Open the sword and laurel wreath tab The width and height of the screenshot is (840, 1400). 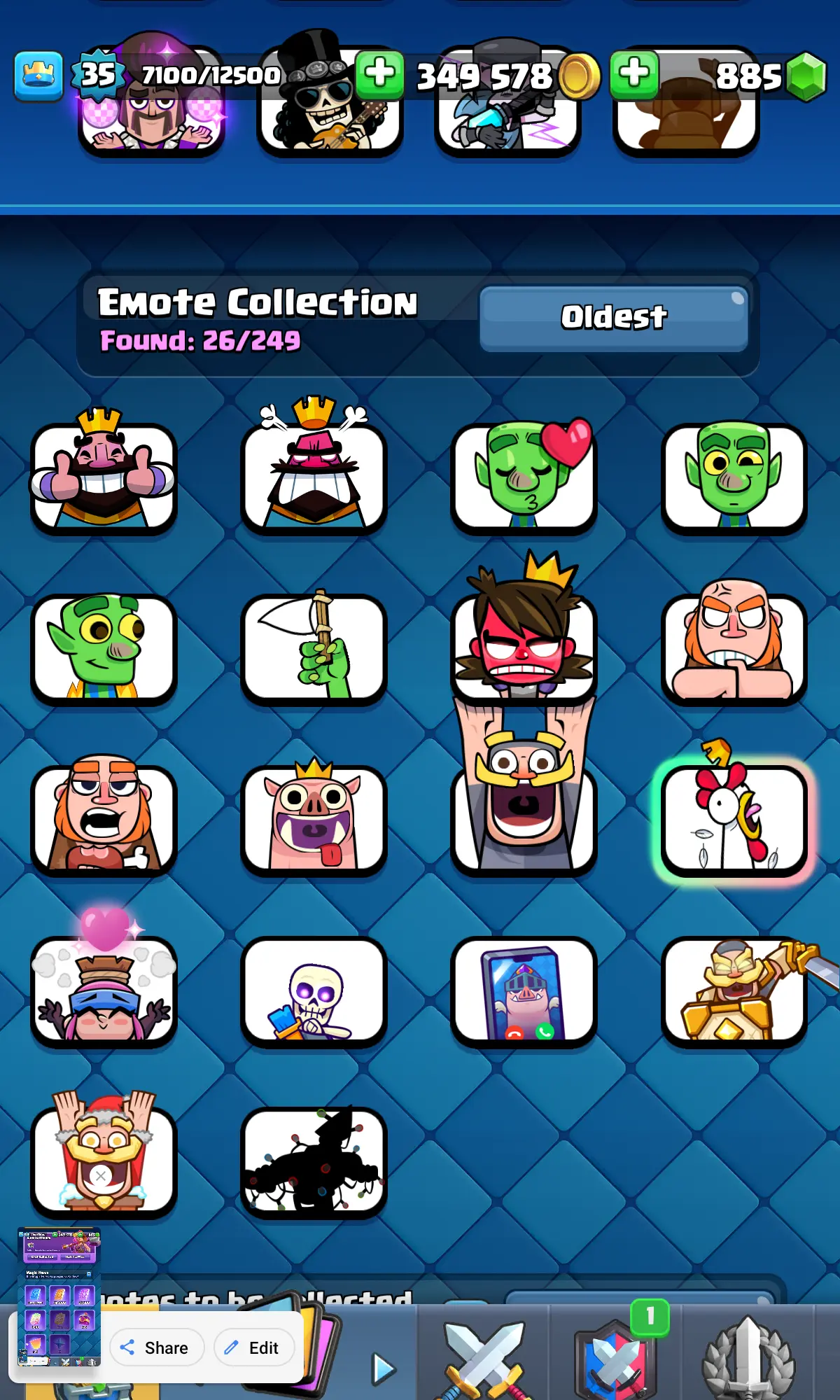[748, 1358]
